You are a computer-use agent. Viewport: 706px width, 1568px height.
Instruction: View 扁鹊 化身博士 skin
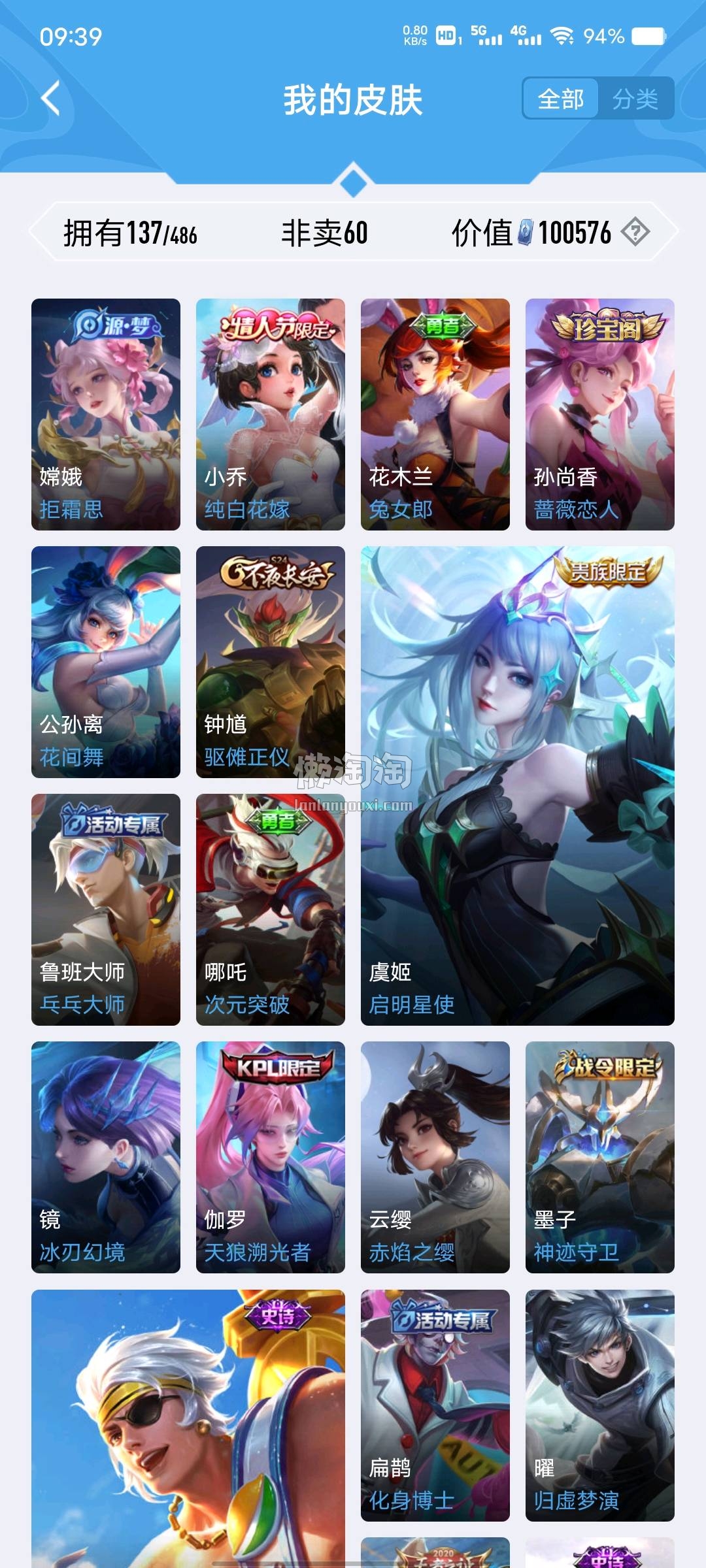(x=435, y=1405)
